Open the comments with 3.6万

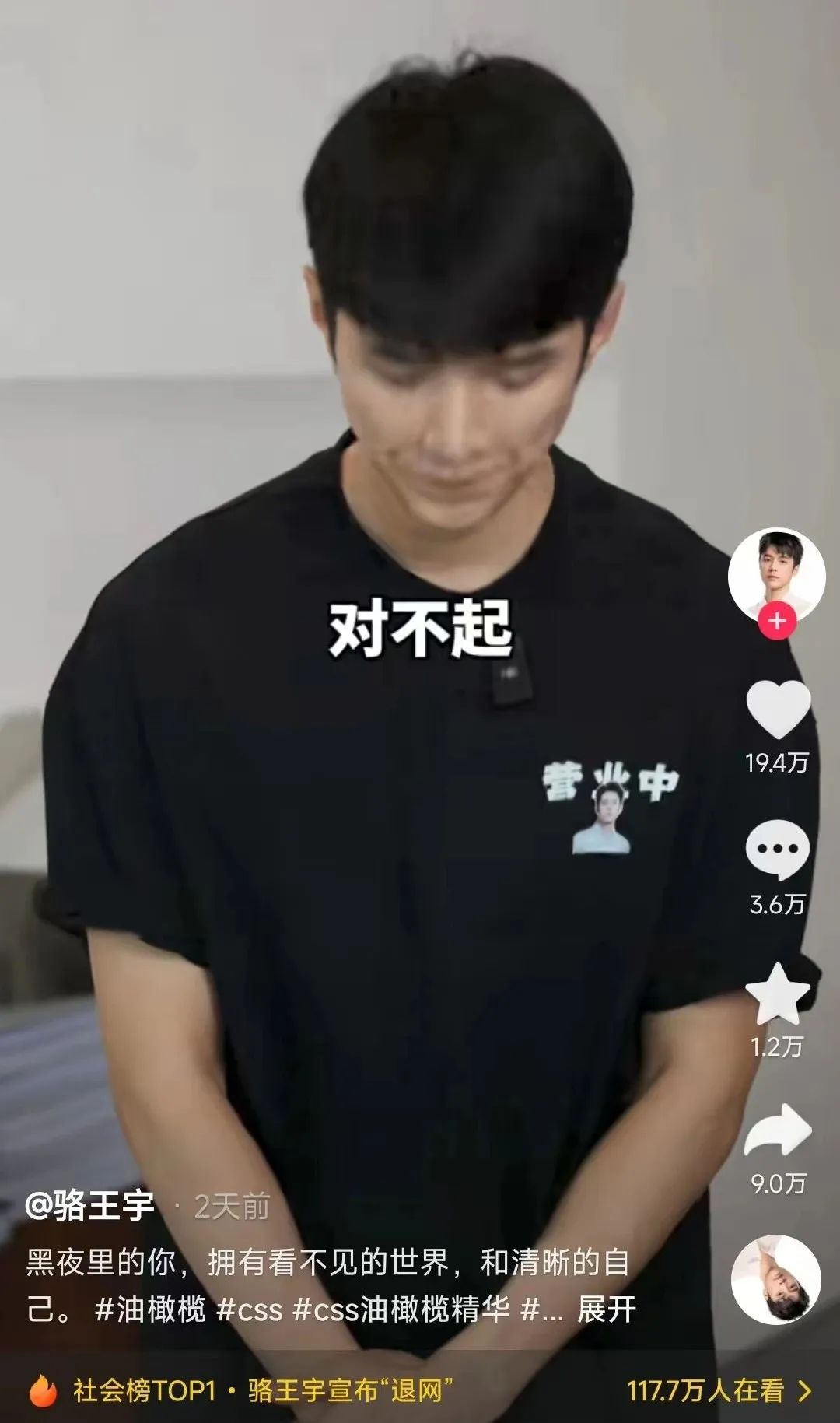click(778, 850)
